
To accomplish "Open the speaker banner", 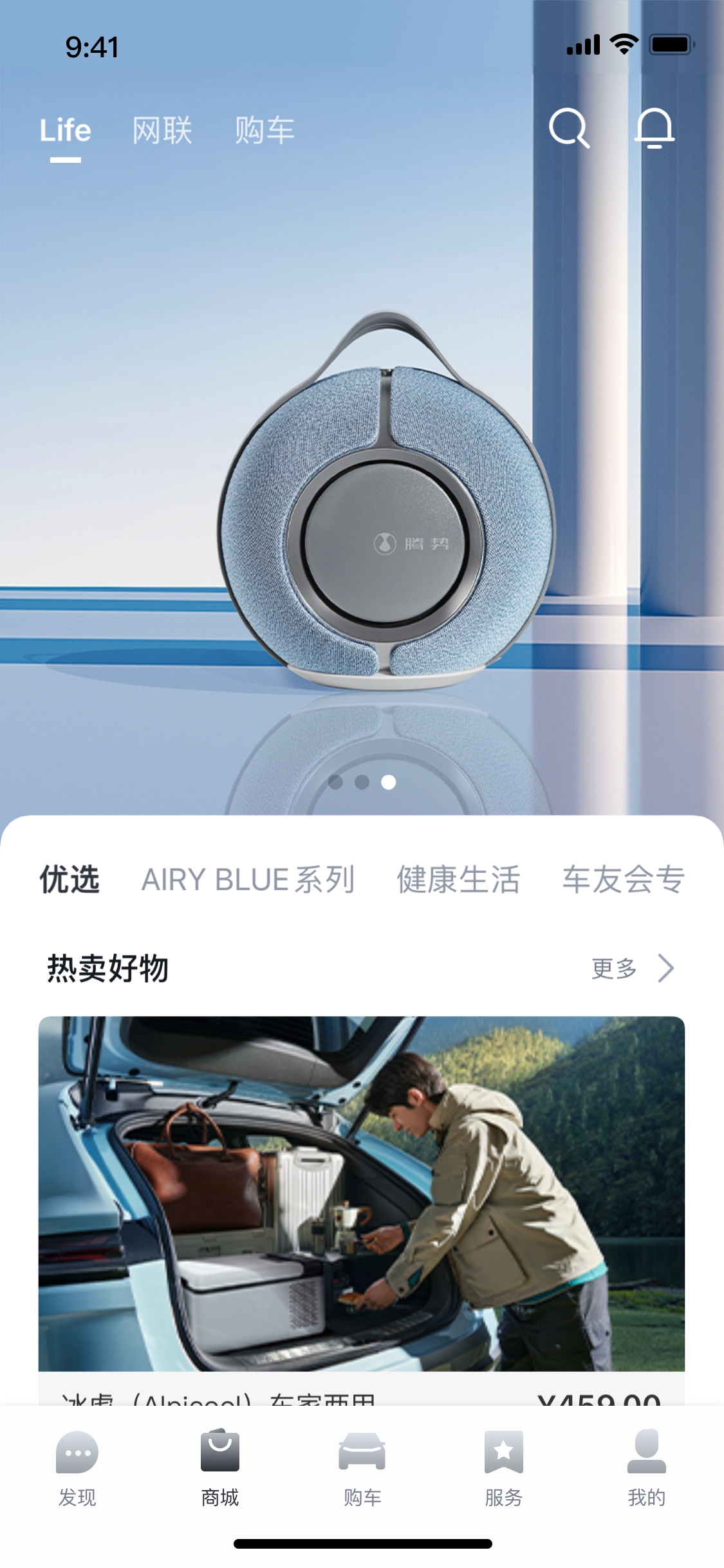I will tap(385, 502).
